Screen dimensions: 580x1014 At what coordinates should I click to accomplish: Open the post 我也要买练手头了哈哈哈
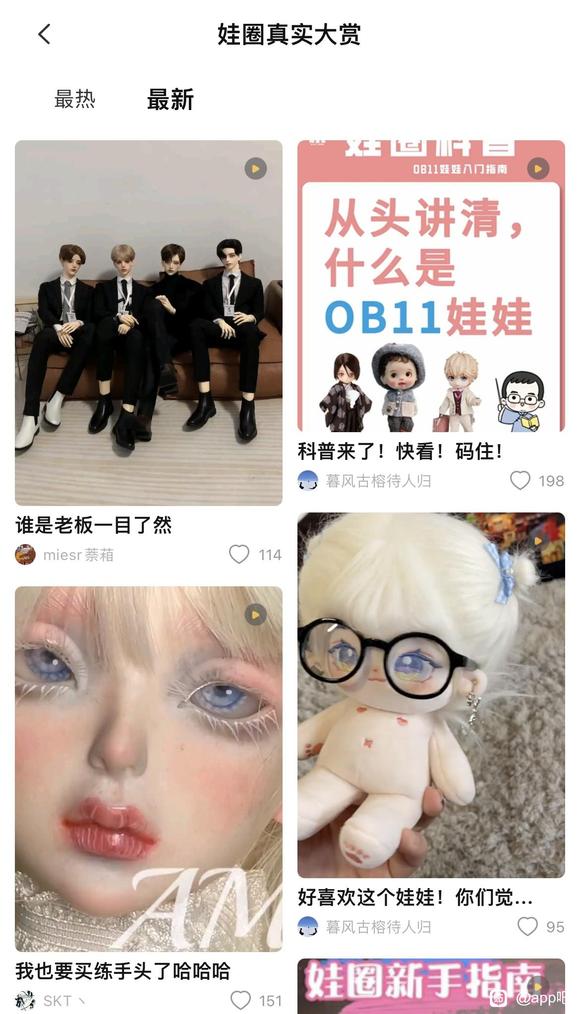click(149, 769)
